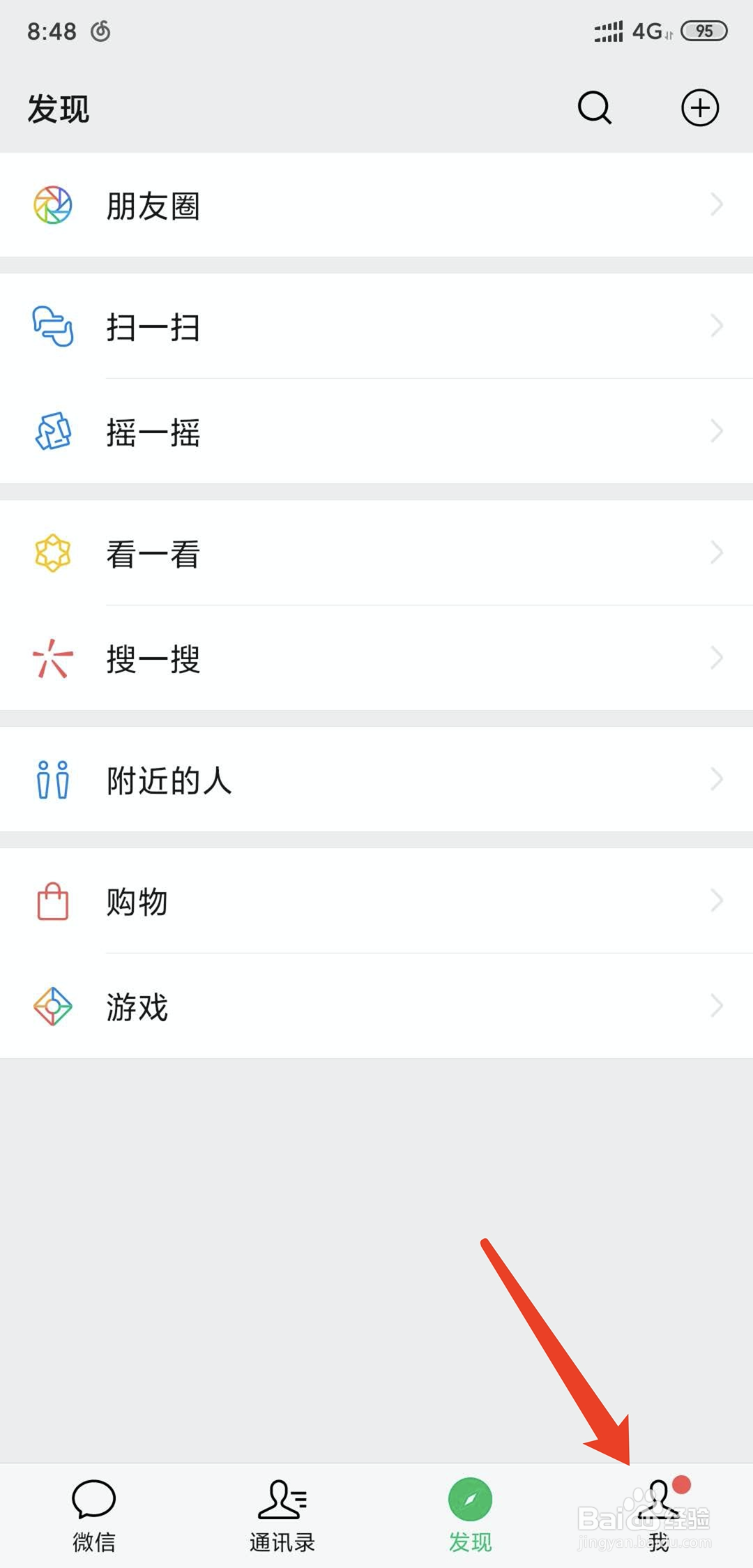Open the search icon in the header

click(594, 108)
